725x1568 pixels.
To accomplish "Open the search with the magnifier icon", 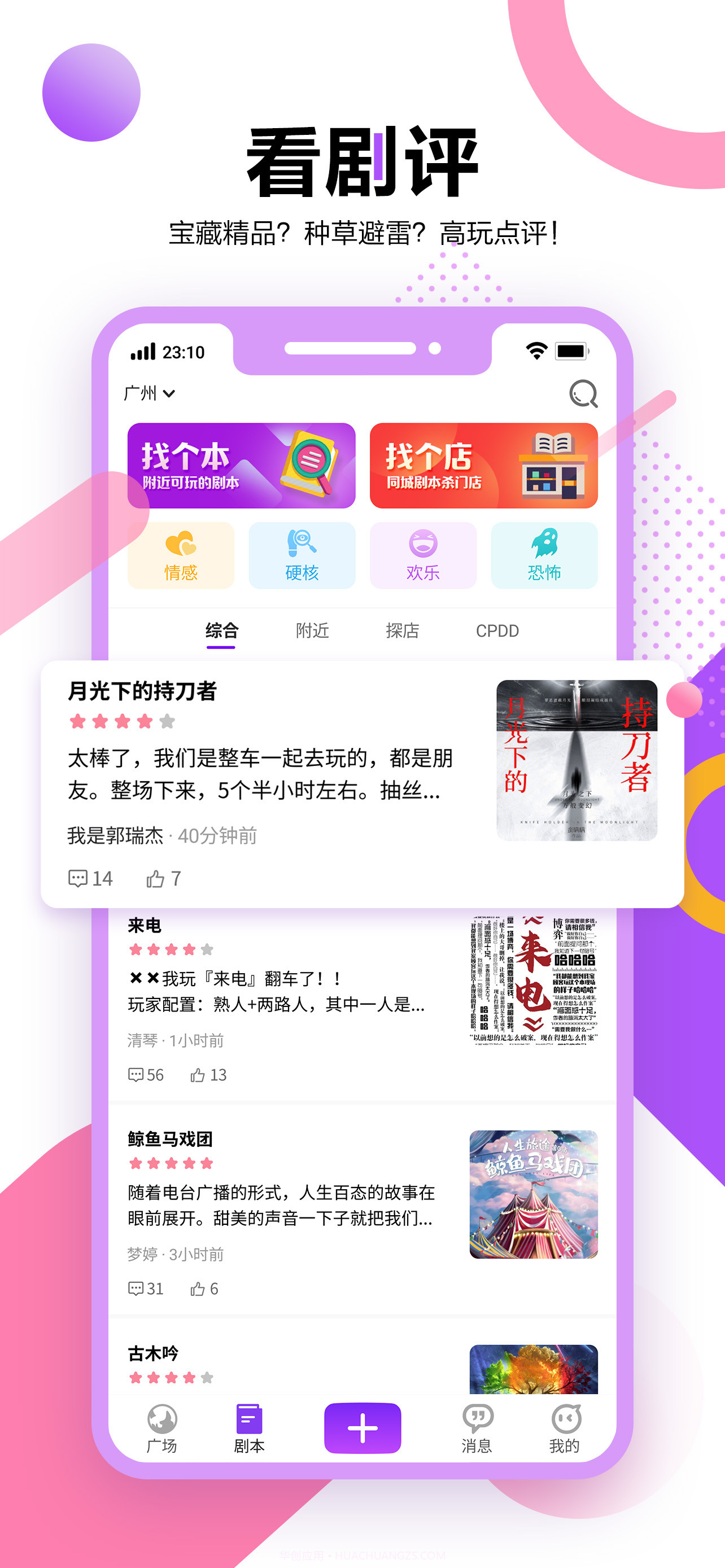I will (x=583, y=393).
